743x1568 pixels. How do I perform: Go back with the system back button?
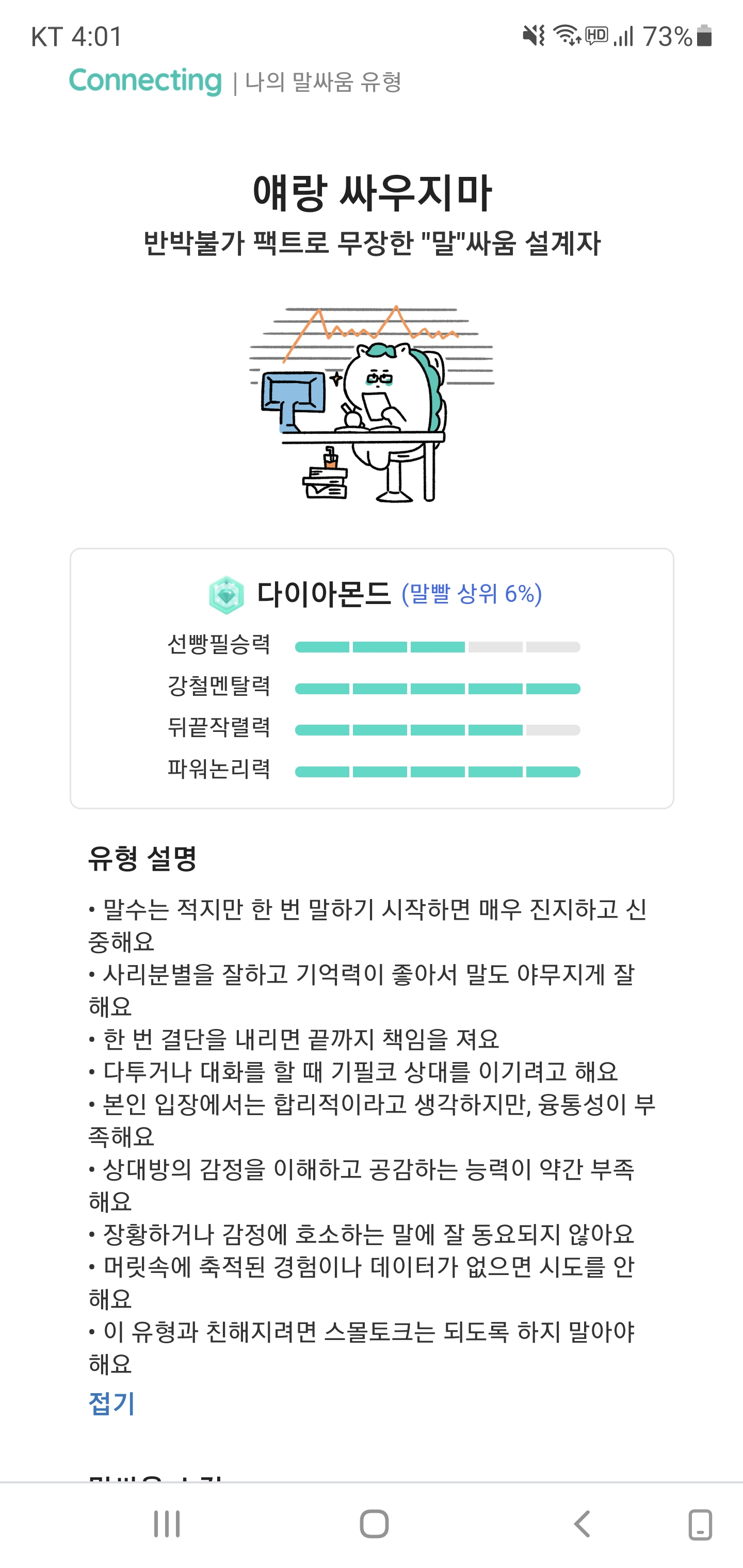pyautogui.click(x=582, y=1524)
